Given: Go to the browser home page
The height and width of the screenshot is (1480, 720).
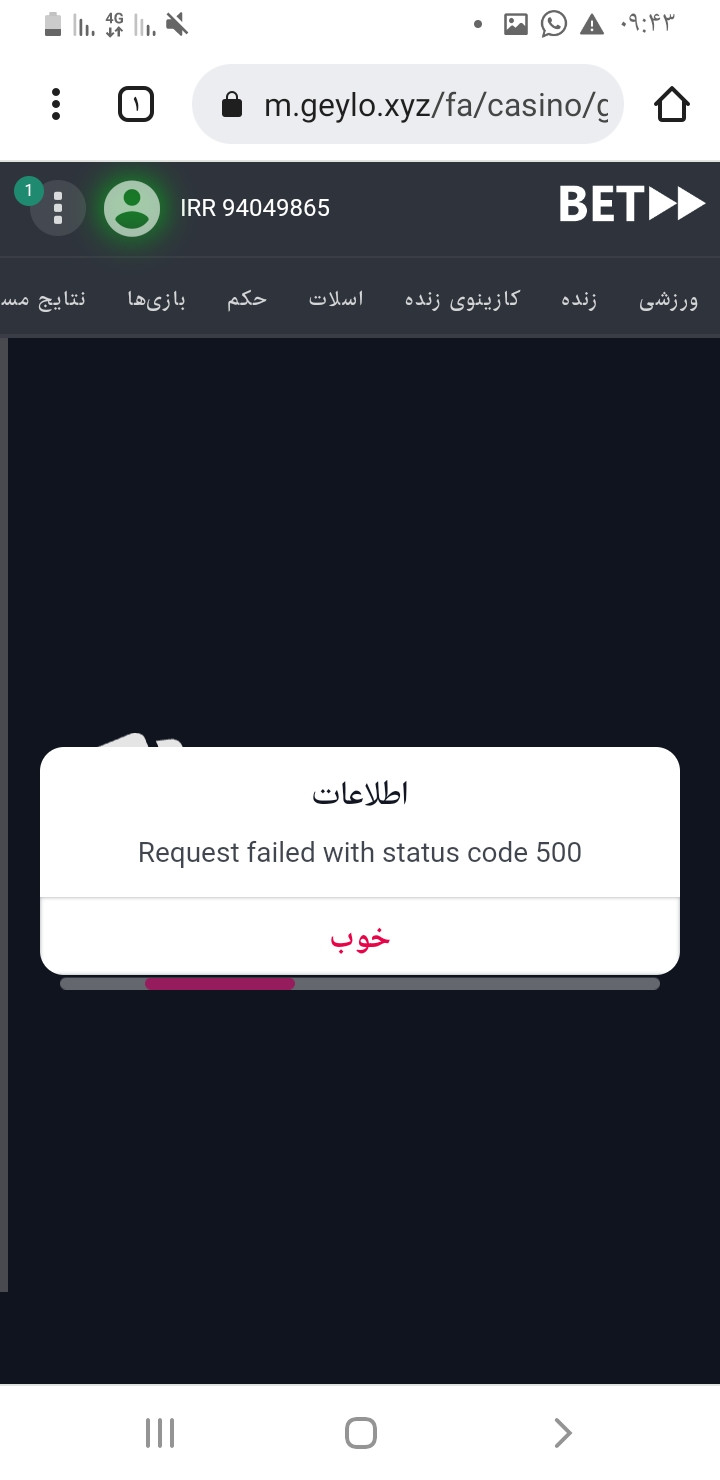Looking at the screenshot, I should [x=672, y=104].
